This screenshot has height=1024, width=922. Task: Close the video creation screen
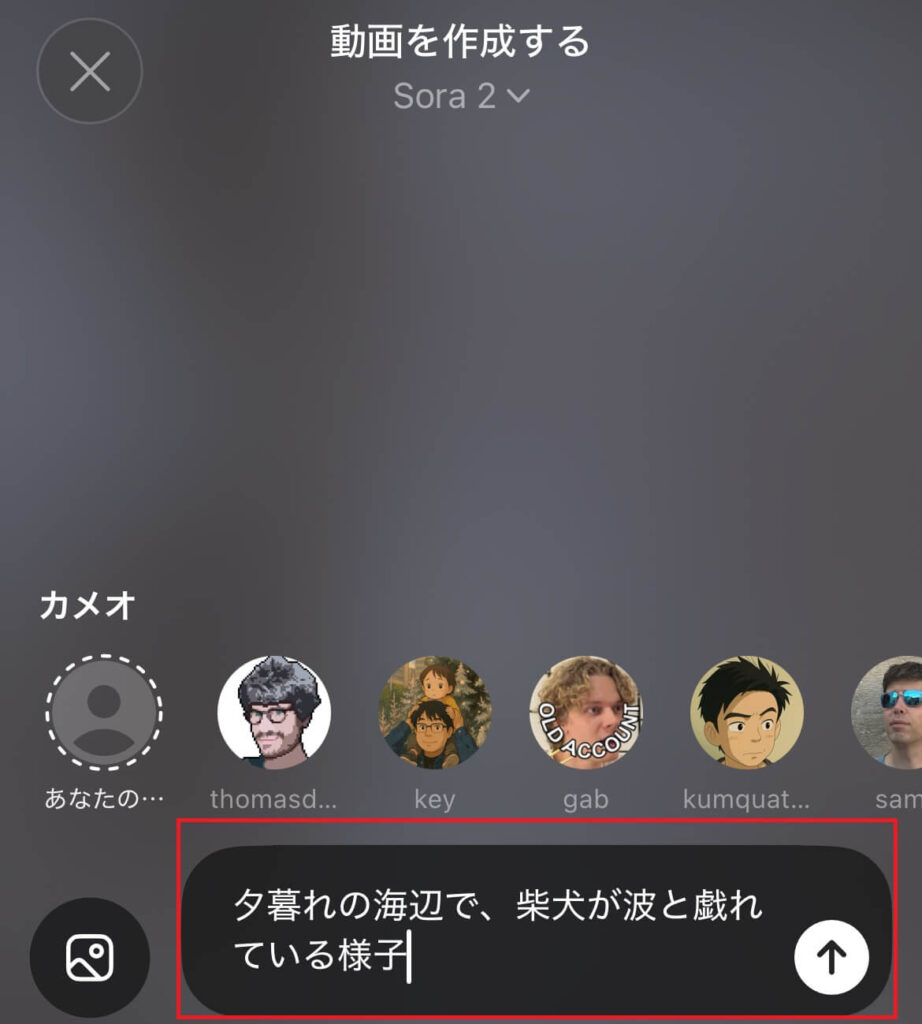coord(90,71)
